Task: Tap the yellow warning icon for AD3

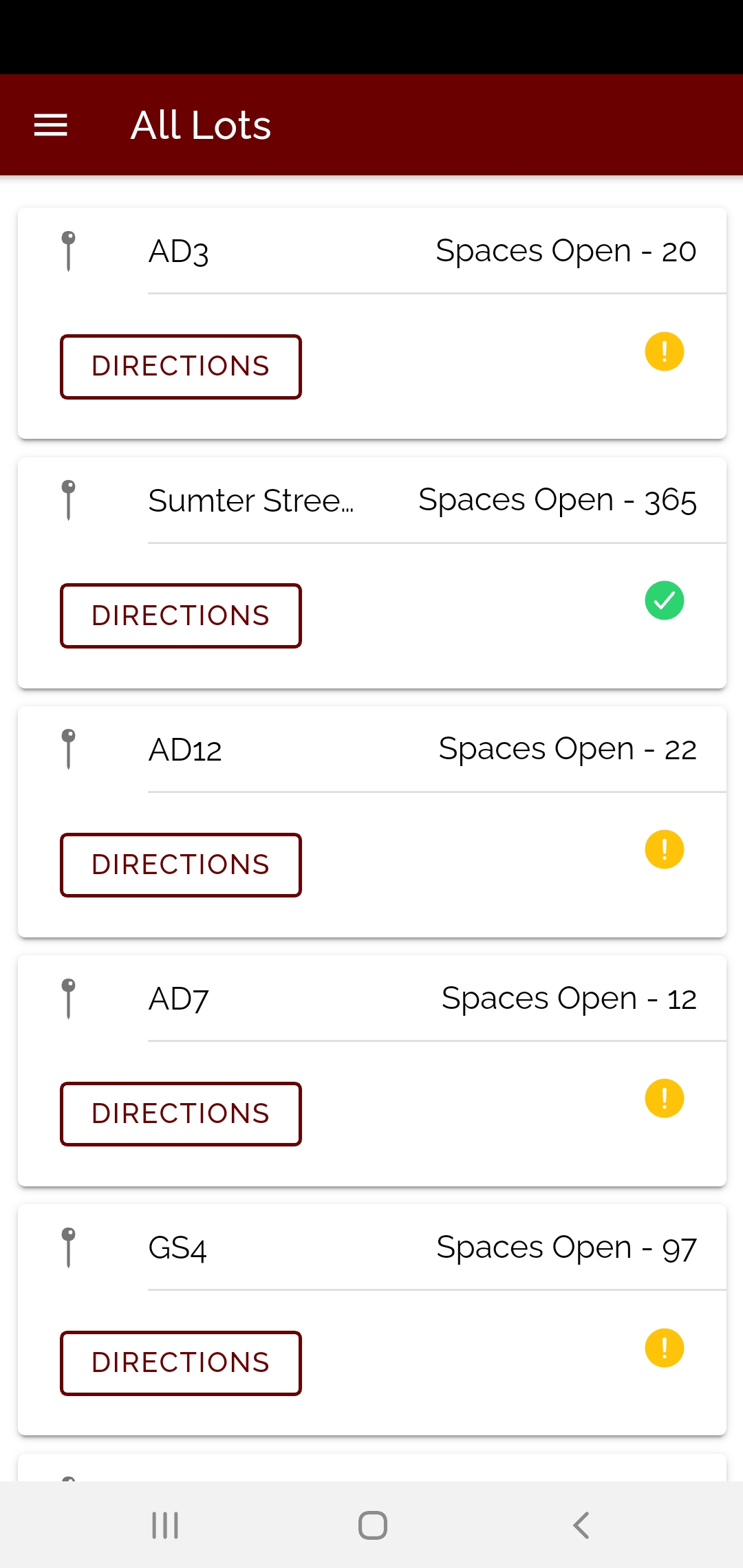Action: 665,351
